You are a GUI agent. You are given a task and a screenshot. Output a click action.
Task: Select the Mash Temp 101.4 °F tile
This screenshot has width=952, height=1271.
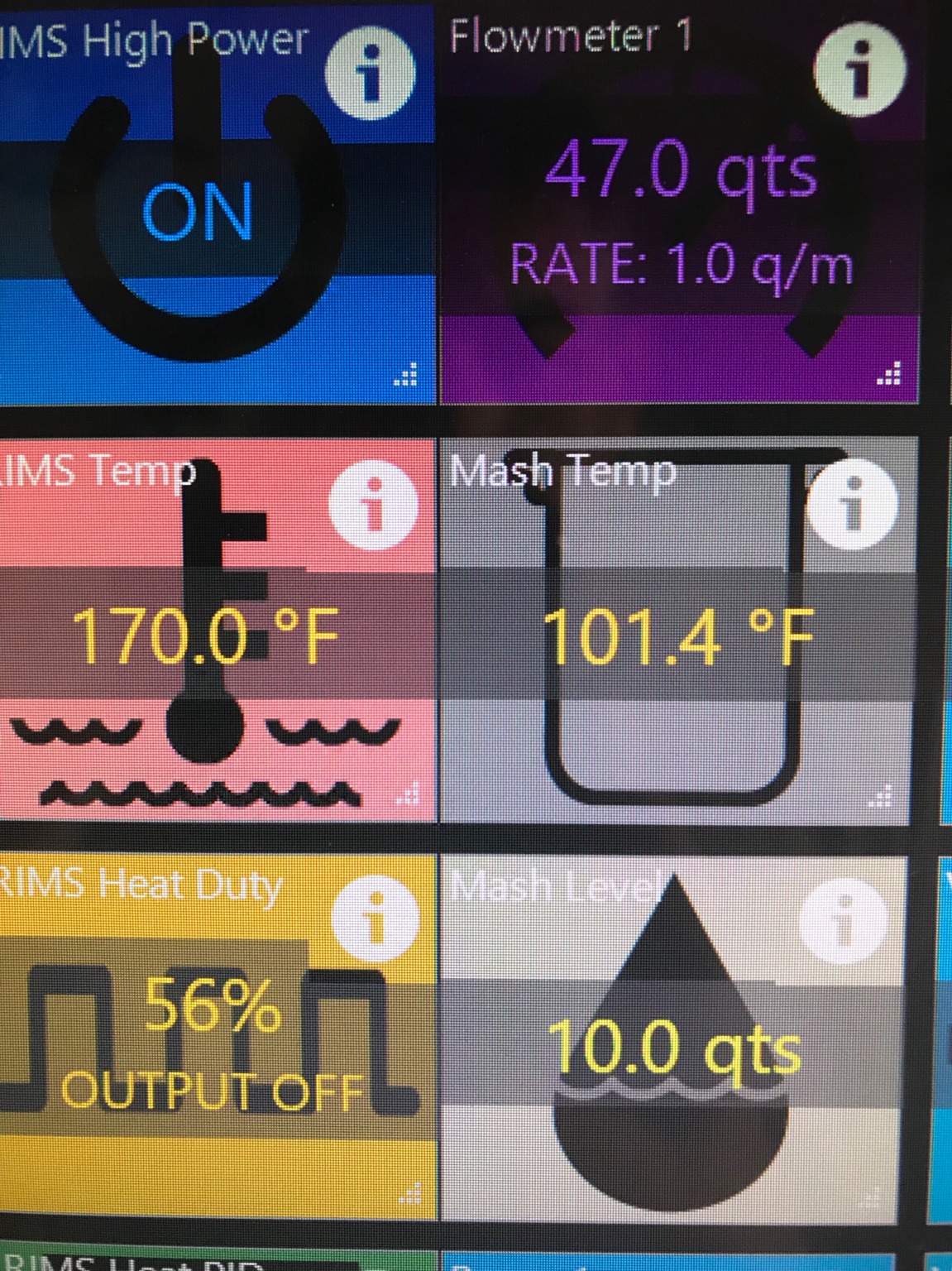point(678,637)
